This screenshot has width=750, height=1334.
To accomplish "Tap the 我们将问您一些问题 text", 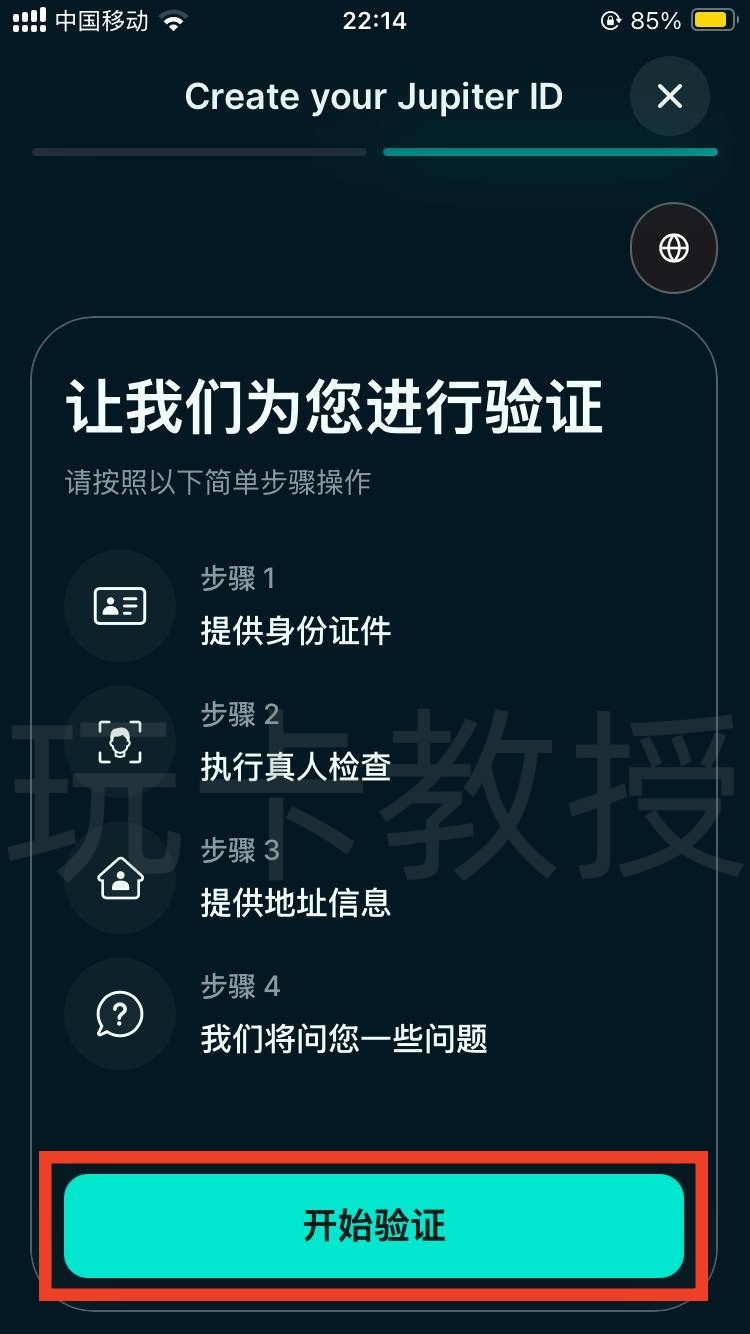I will 343,1039.
